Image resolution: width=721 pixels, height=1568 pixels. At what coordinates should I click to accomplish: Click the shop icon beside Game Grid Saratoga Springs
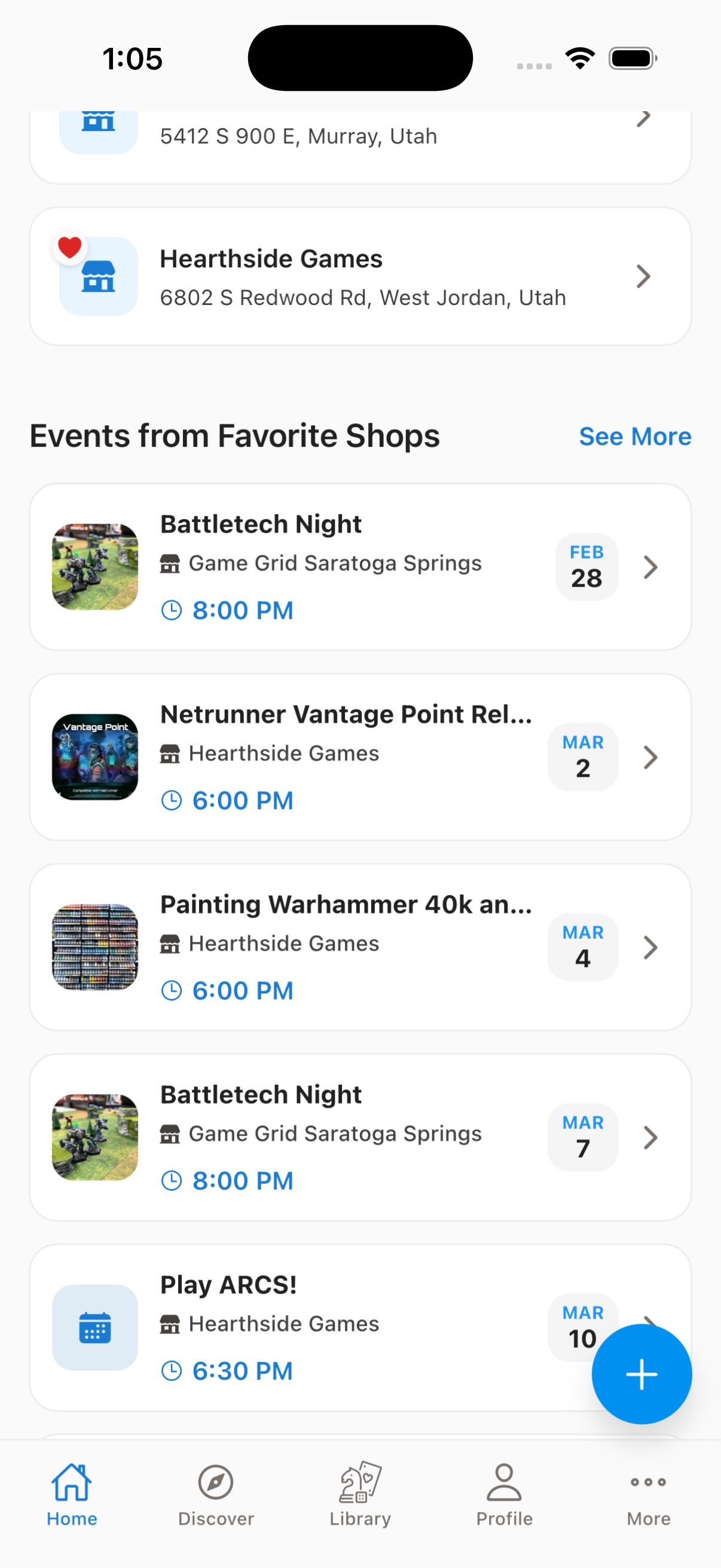pyautogui.click(x=171, y=563)
